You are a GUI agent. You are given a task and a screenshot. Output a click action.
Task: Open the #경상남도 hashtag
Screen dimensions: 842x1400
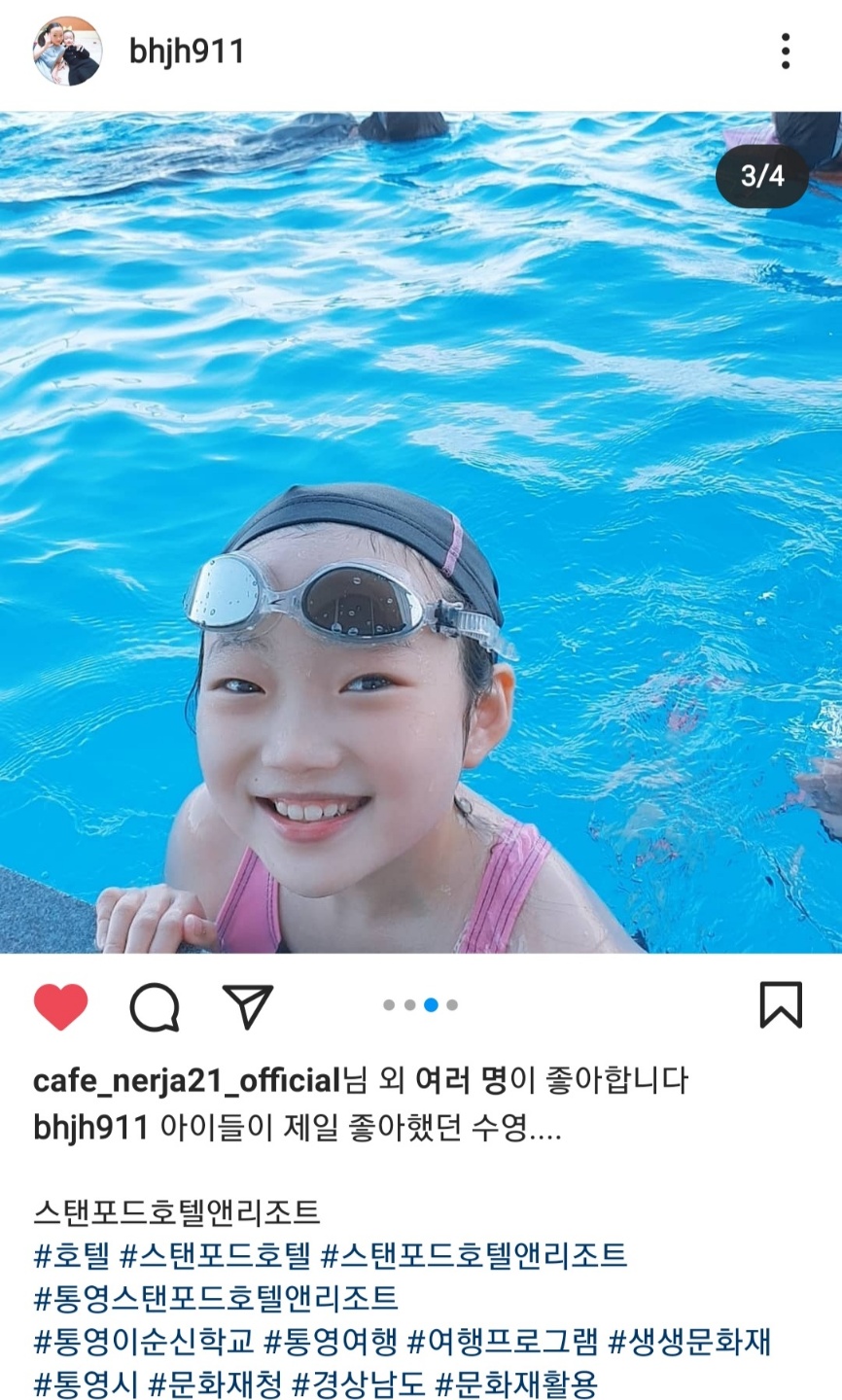point(358,1383)
